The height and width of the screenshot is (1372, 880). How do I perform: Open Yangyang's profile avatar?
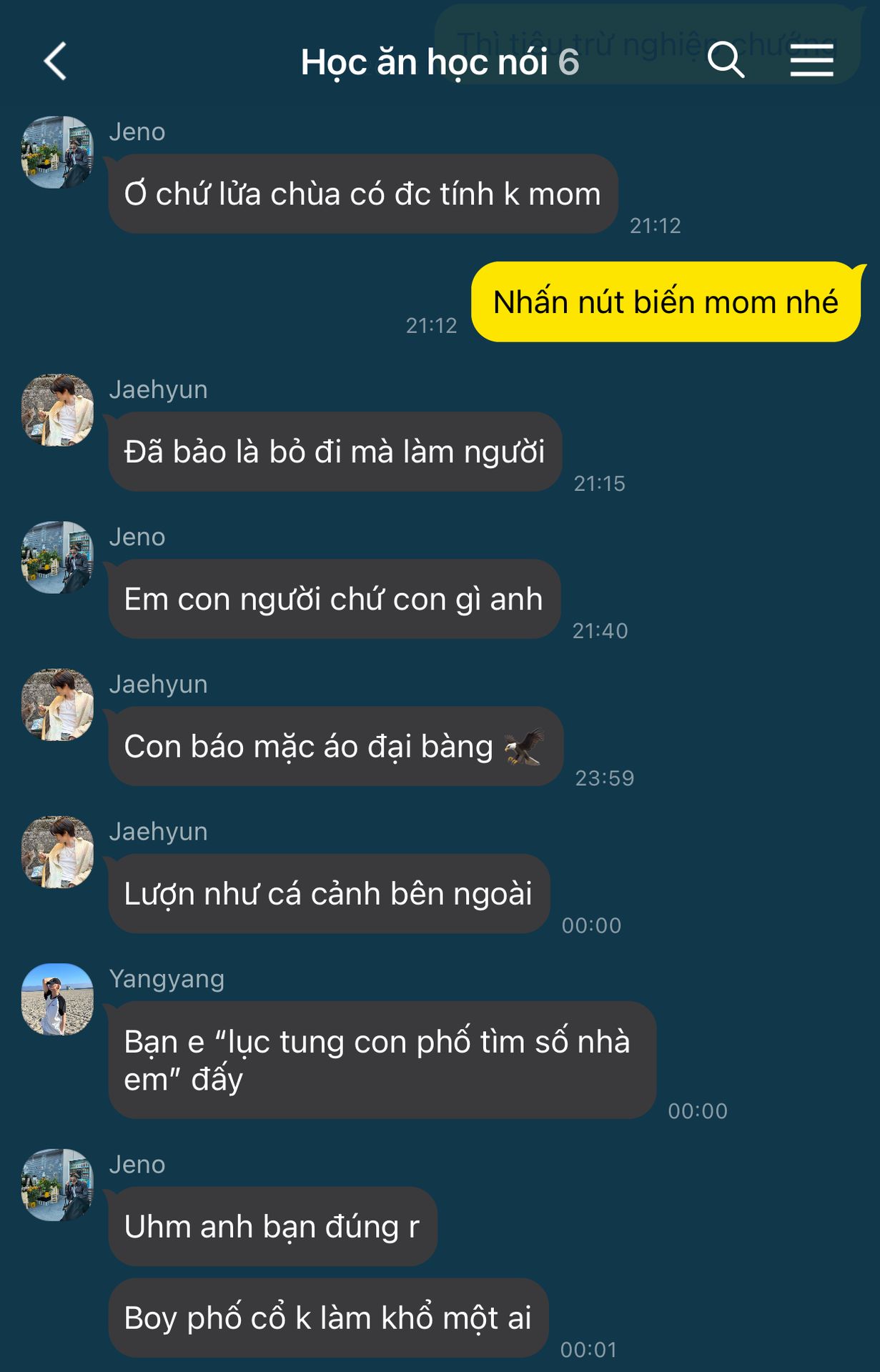57,1000
